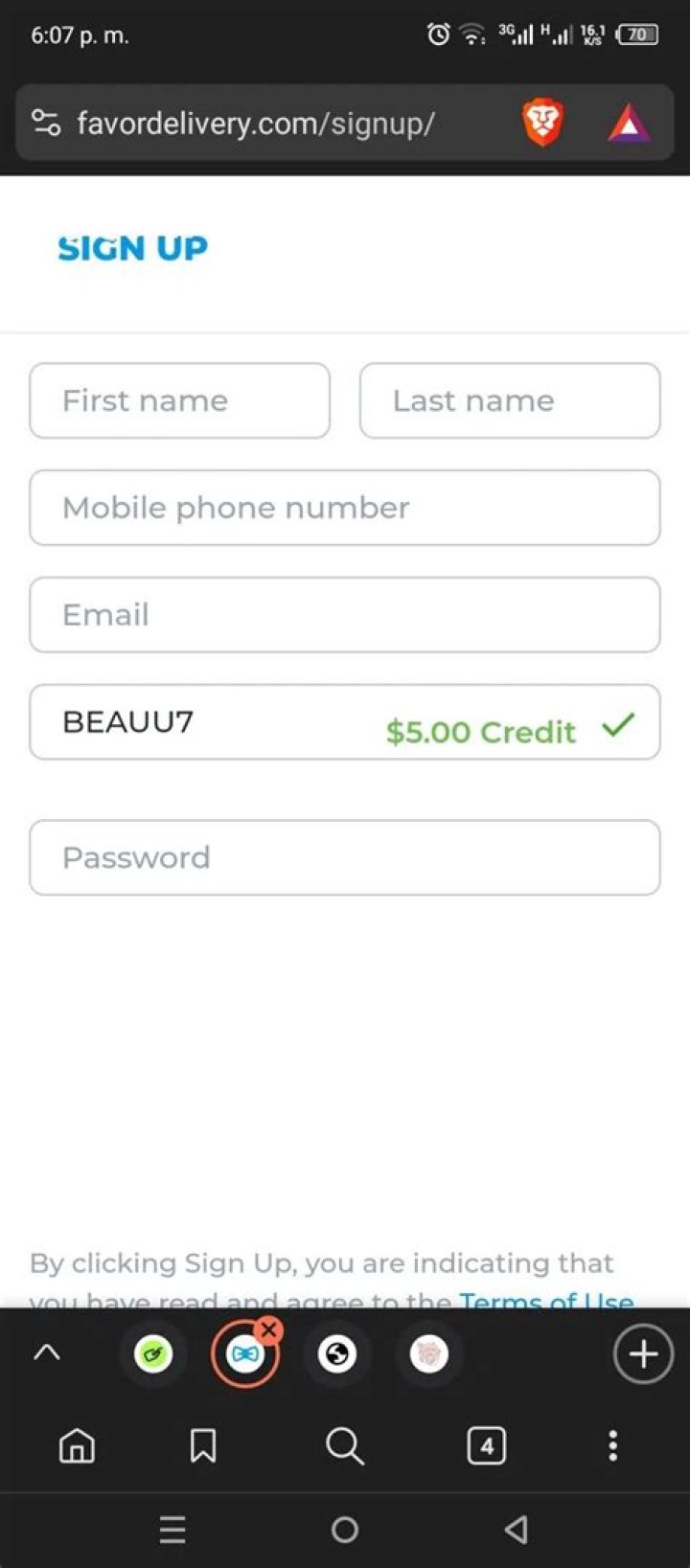Image resolution: width=690 pixels, height=1568 pixels.
Task: Focus the Password field
Action: click(x=344, y=857)
